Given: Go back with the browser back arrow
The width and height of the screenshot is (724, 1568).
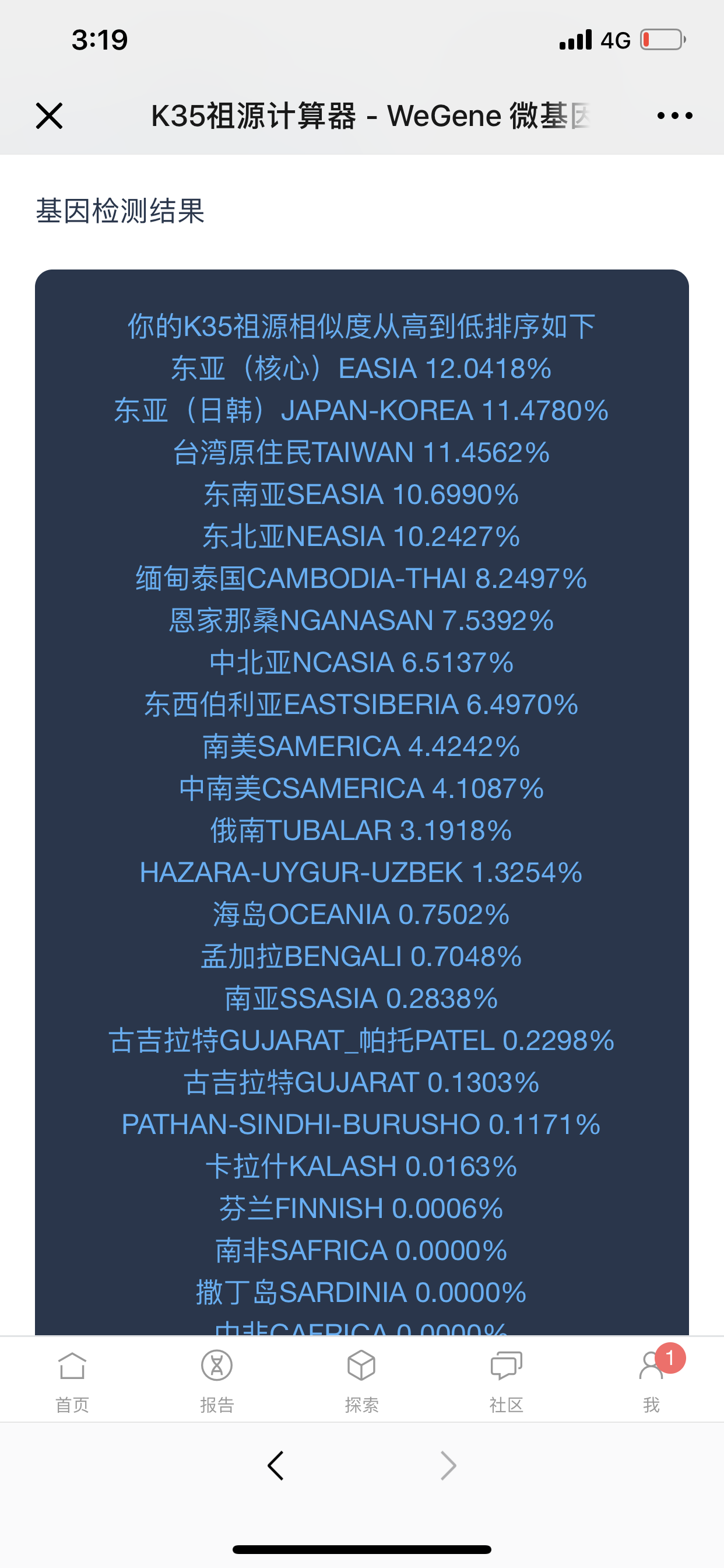Looking at the screenshot, I should point(276,1465).
